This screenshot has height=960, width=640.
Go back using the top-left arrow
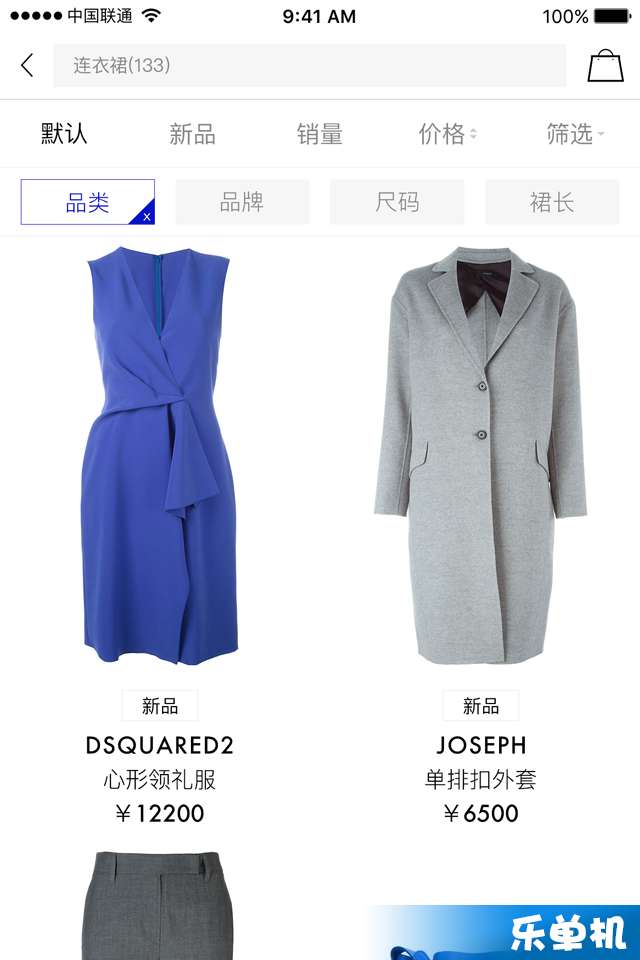click(x=27, y=66)
